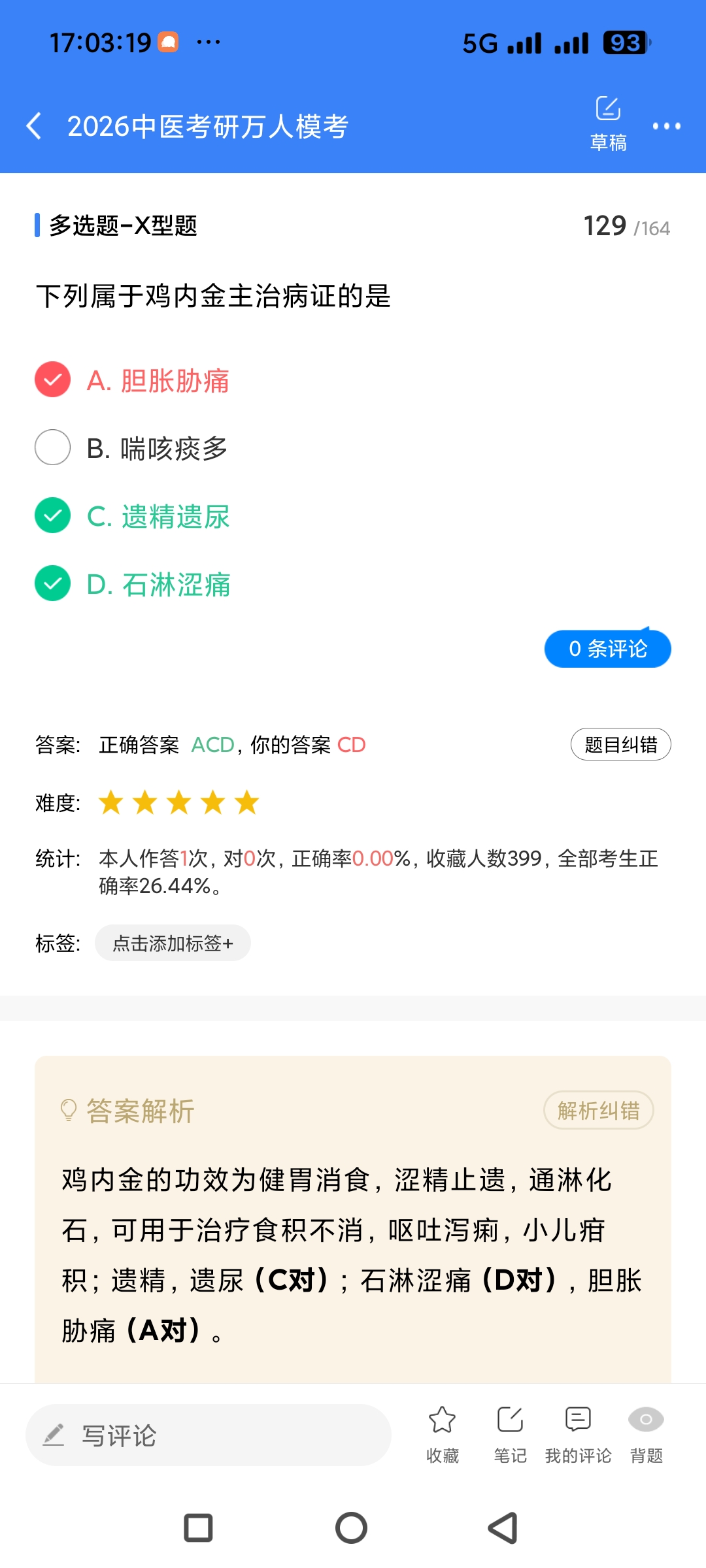Add a tag with 点击添加标签+
The height and width of the screenshot is (1568, 706).
pos(173,943)
